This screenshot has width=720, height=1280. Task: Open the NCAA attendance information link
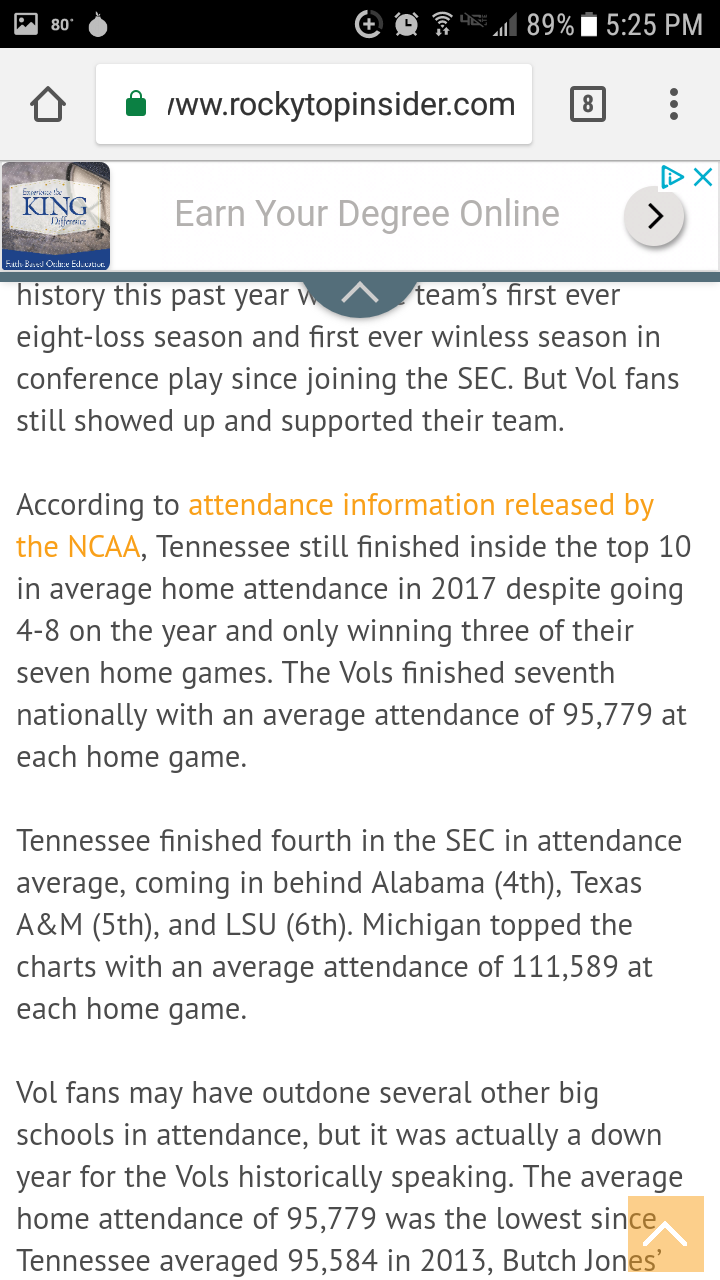(x=420, y=505)
